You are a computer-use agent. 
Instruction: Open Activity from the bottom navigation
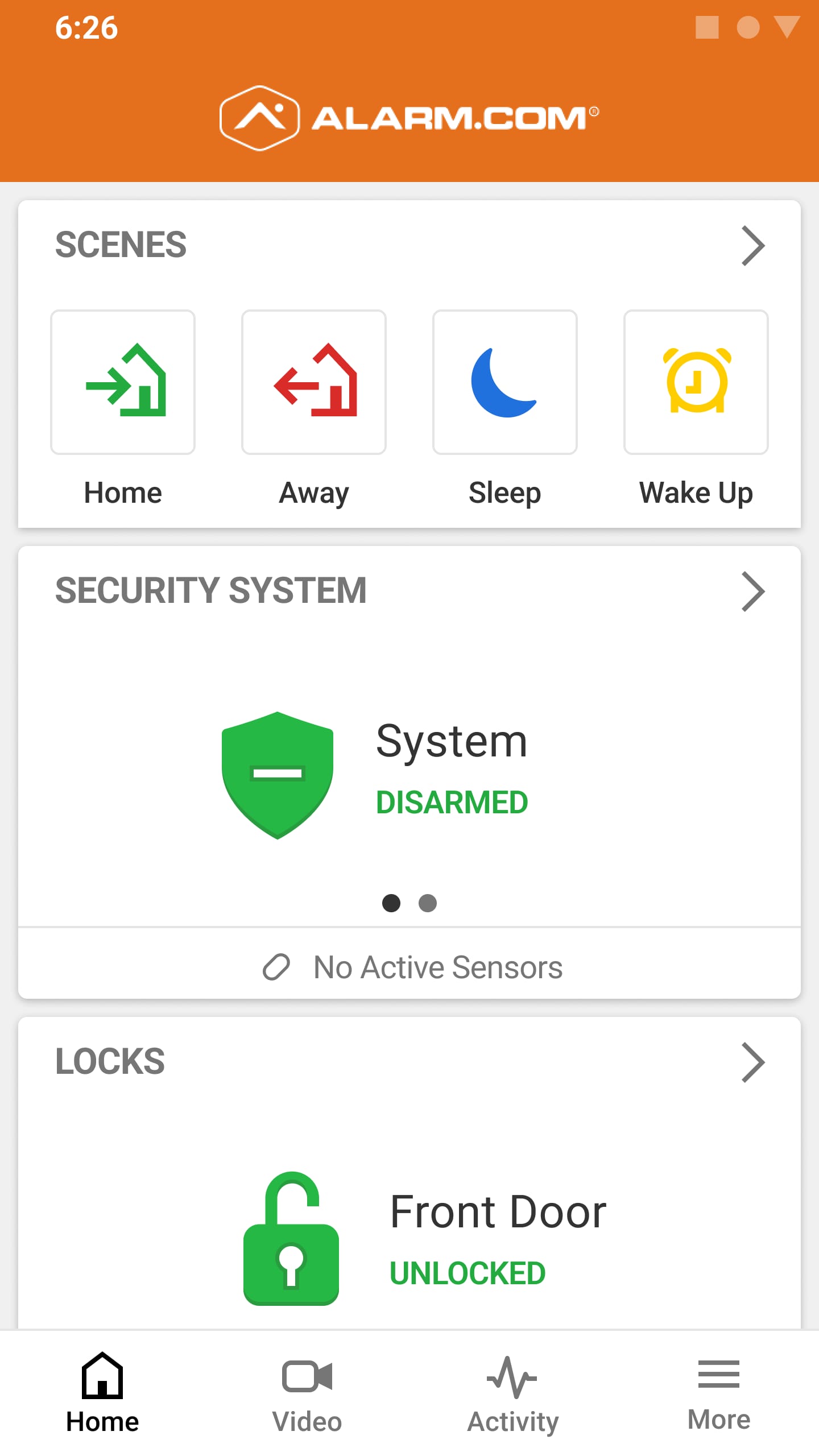click(x=512, y=1399)
